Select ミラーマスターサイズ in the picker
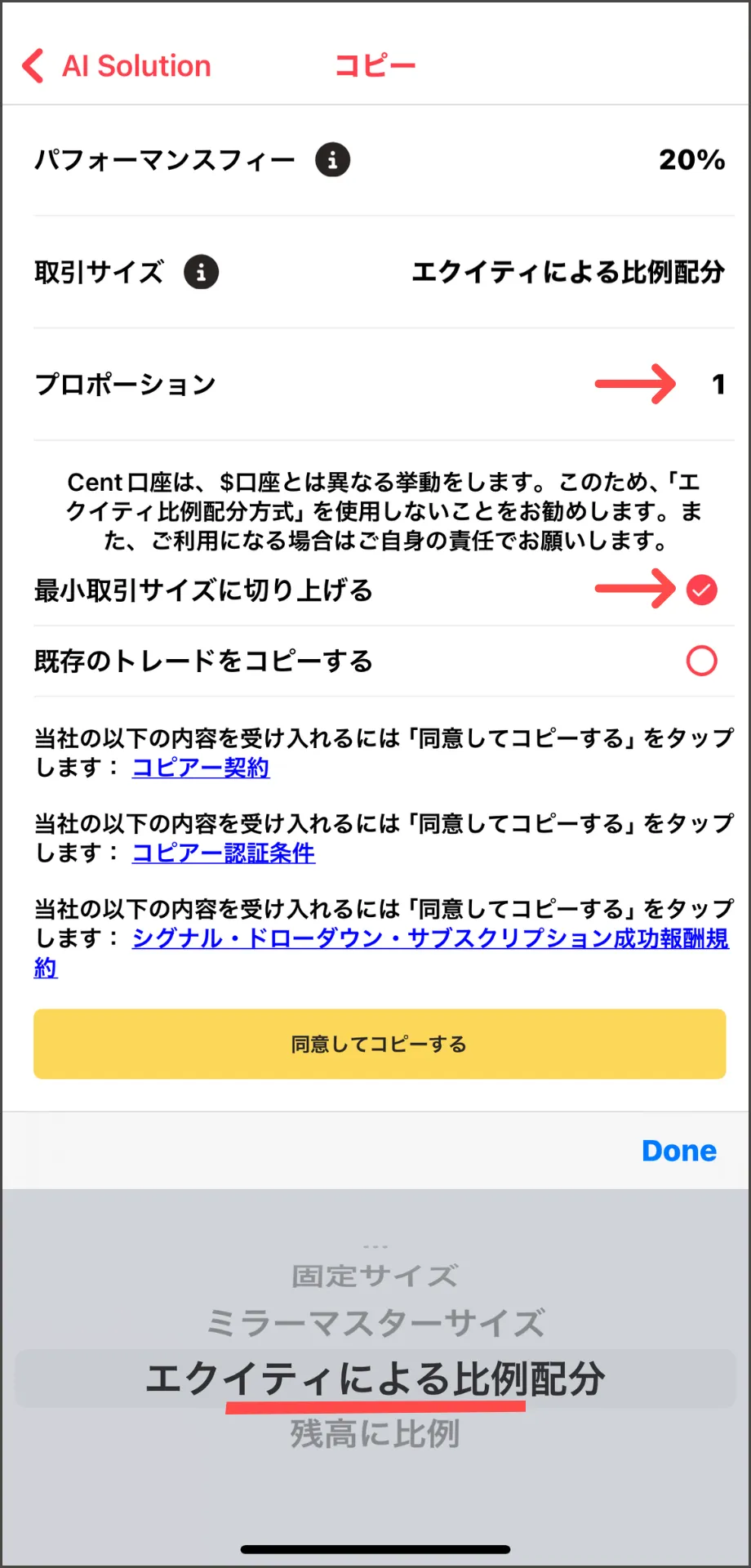This screenshot has height=1568, width=751. click(x=375, y=1323)
